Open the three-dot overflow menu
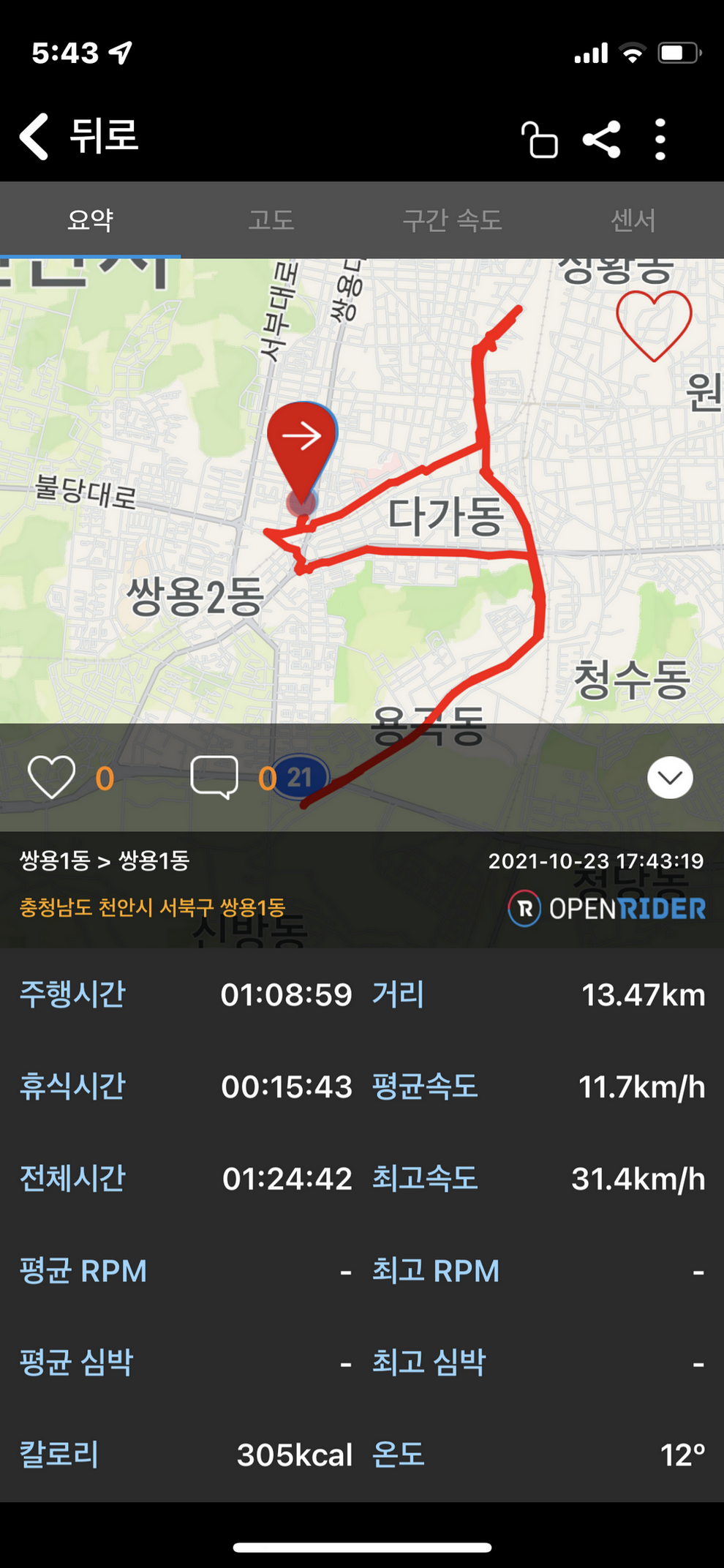 [660, 139]
